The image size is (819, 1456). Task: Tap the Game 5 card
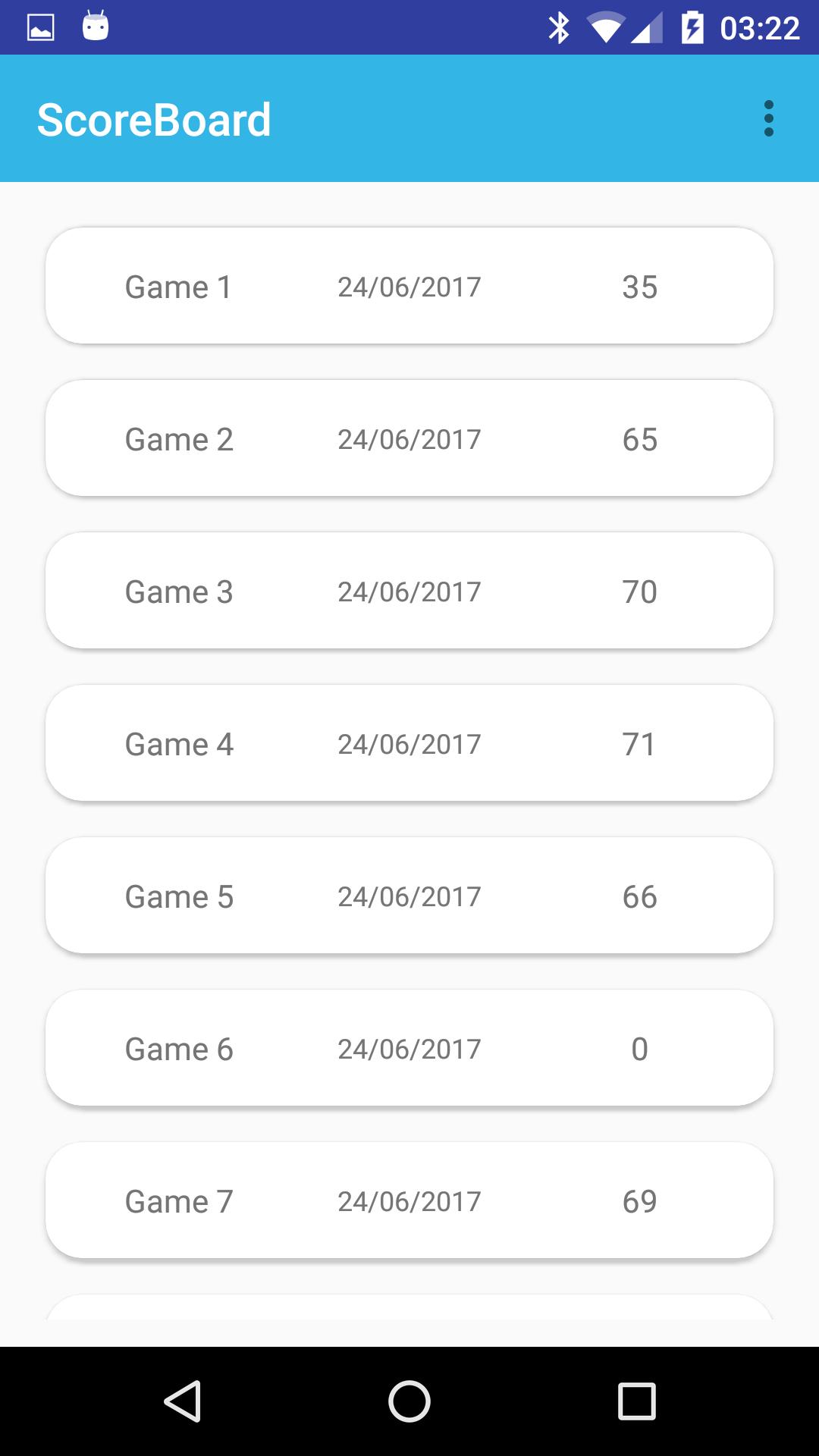[x=409, y=896]
